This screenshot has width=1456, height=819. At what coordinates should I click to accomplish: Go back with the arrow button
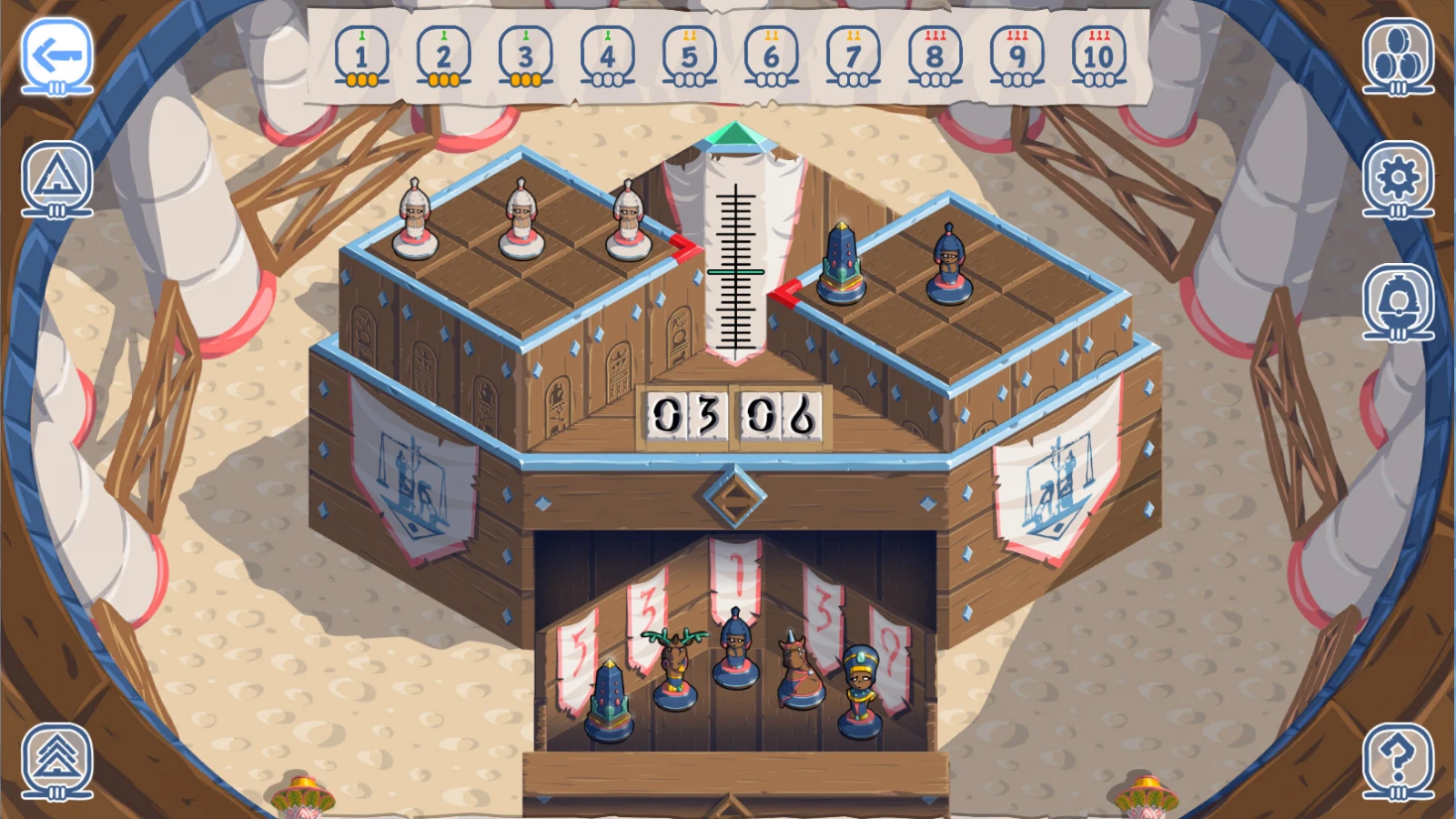[57, 56]
